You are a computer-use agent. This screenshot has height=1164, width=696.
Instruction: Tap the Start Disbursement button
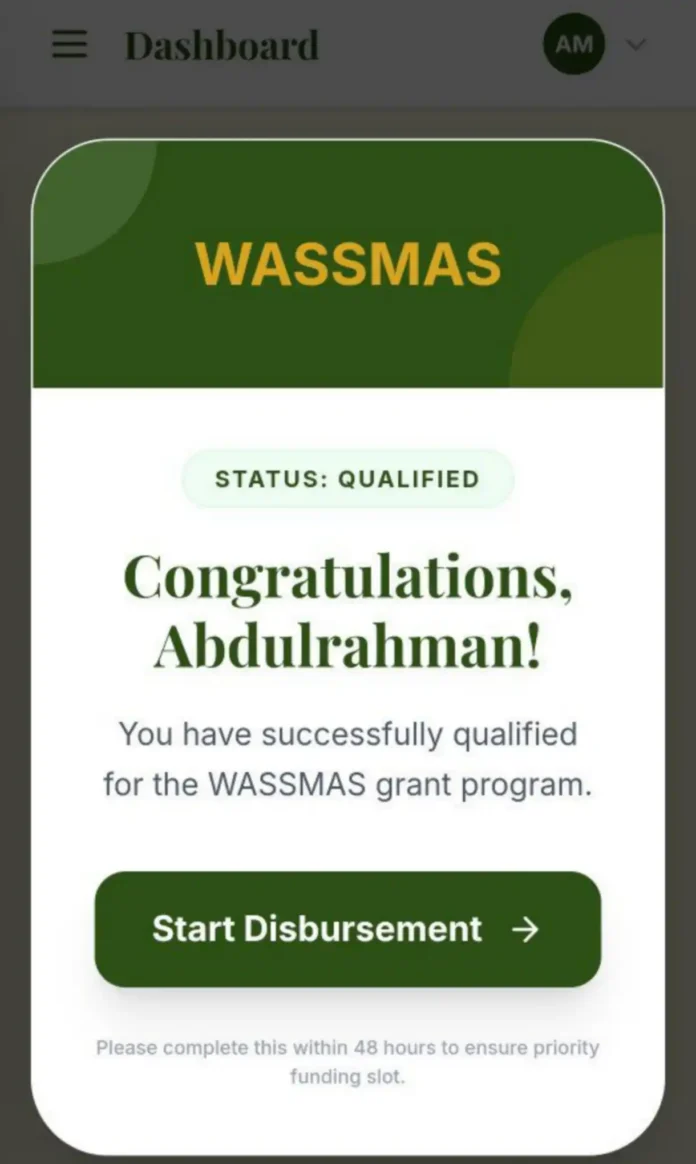(x=347, y=929)
